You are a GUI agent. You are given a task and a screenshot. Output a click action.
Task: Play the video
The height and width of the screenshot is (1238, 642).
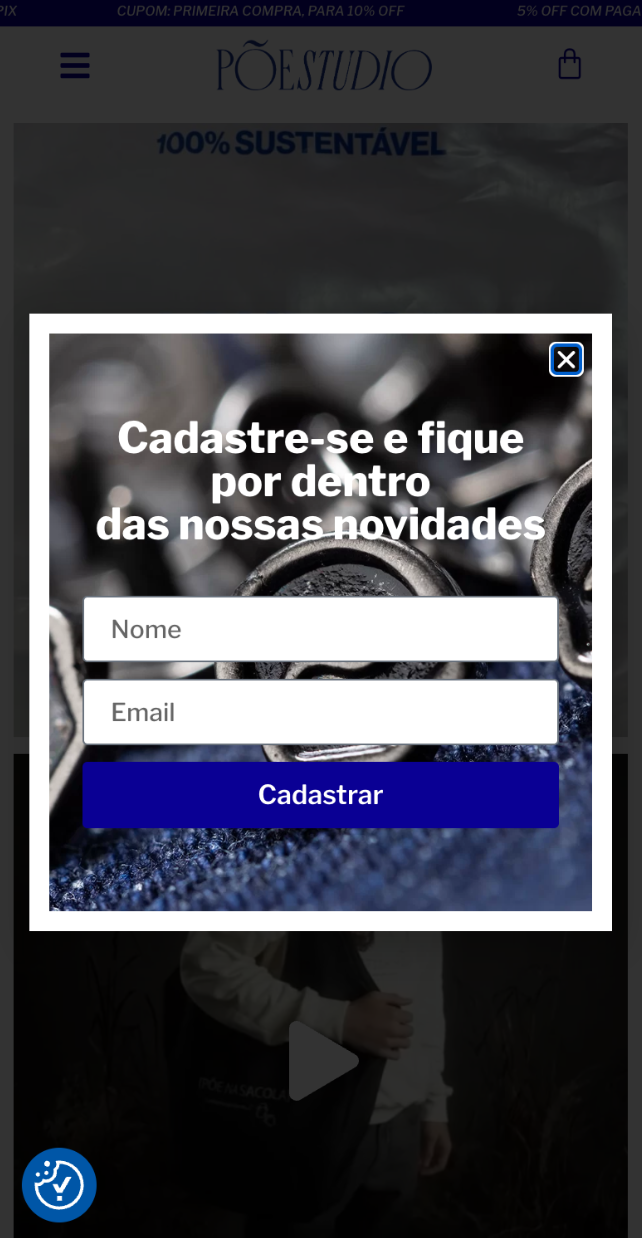point(322,1060)
